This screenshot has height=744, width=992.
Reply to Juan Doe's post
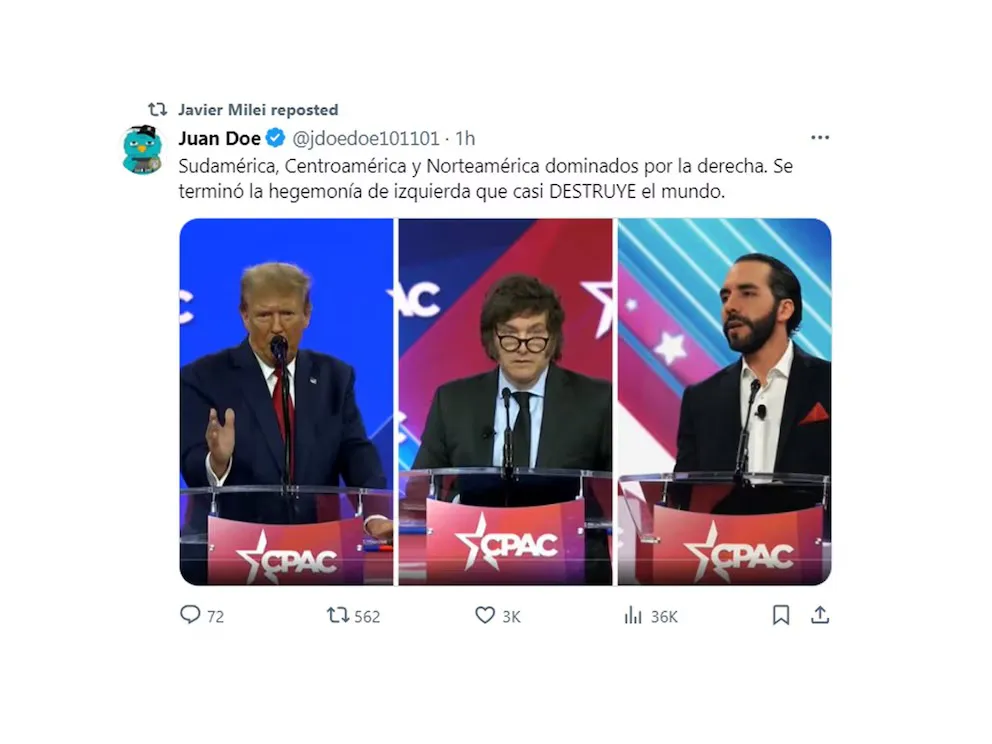click(x=191, y=615)
